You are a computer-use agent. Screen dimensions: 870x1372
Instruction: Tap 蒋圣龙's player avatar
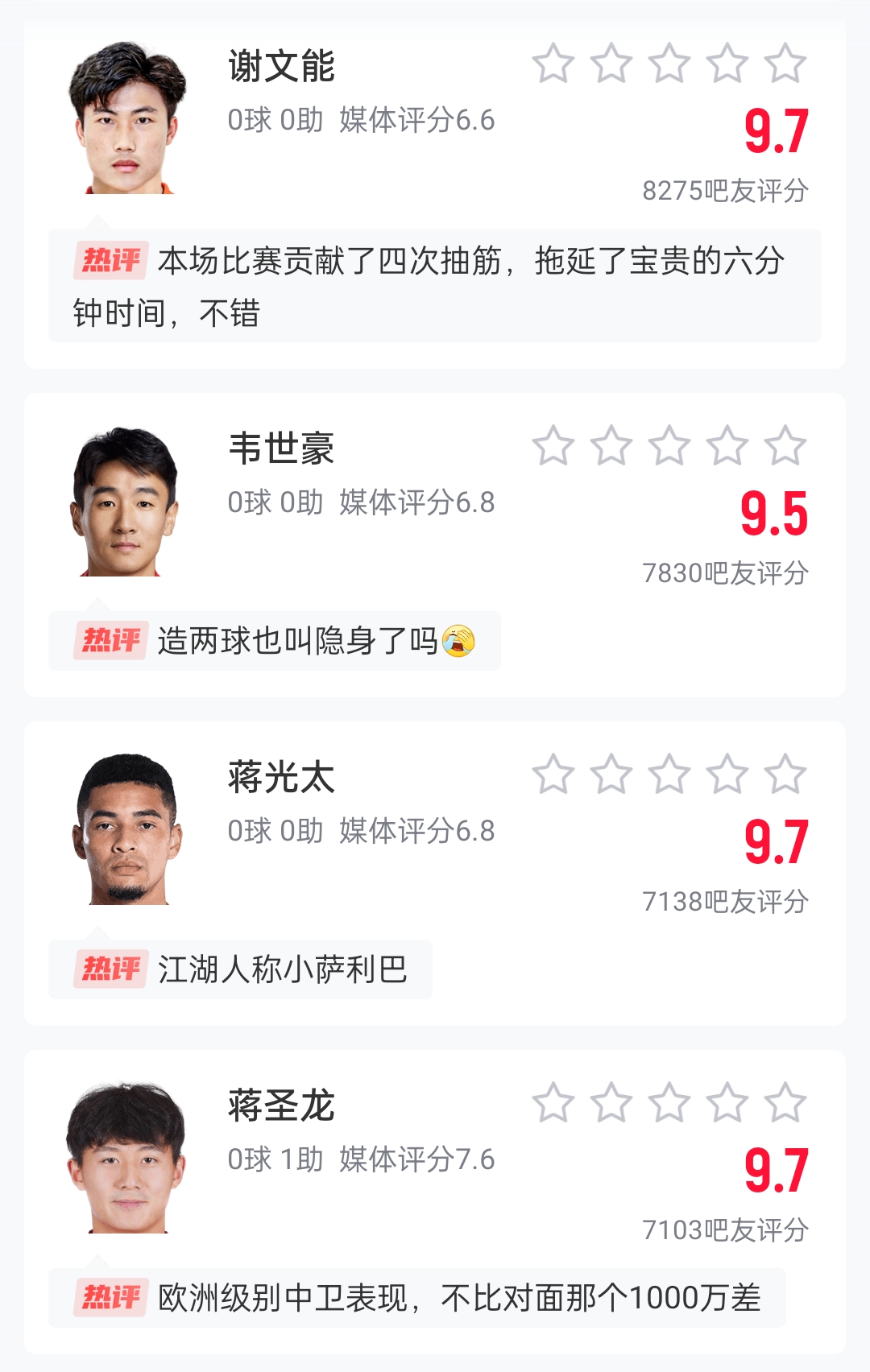coord(126,1158)
